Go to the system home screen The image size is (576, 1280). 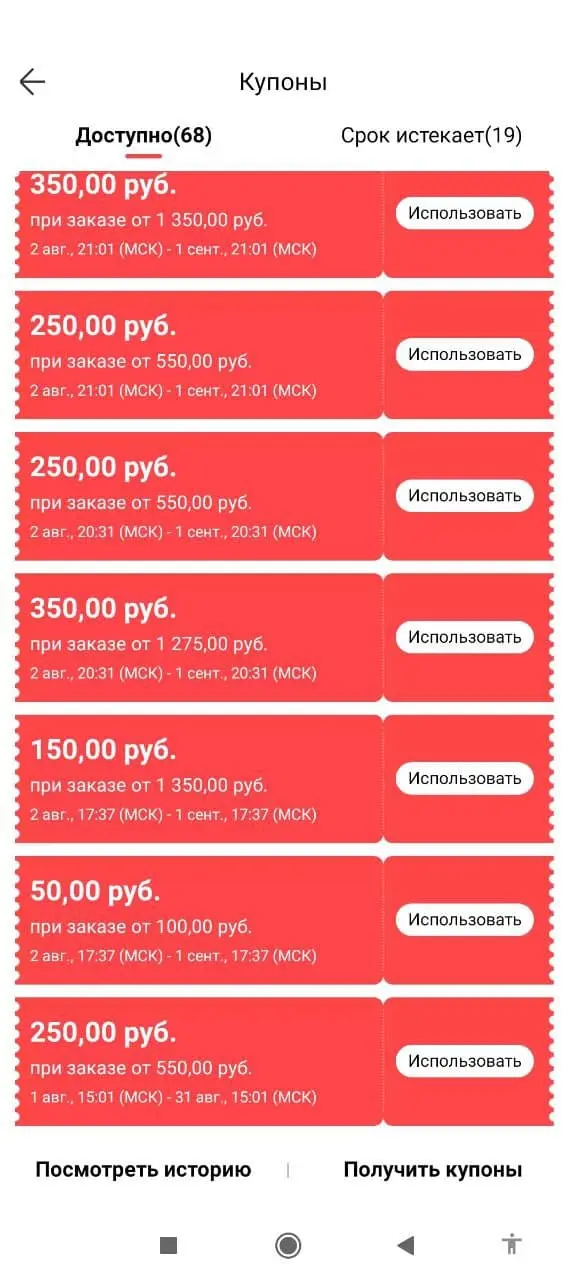(x=288, y=1245)
